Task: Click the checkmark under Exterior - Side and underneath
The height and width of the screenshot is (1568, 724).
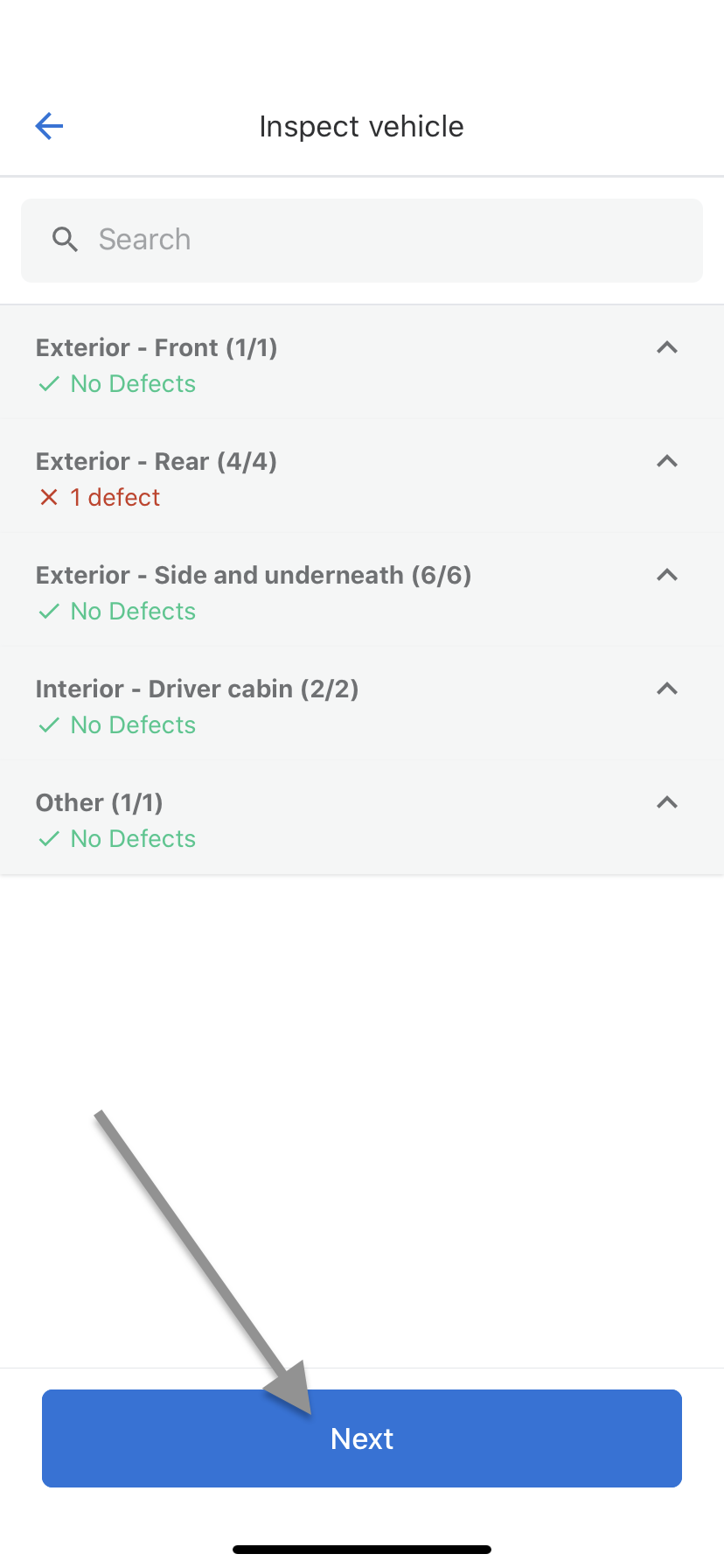Action: [x=49, y=611]
